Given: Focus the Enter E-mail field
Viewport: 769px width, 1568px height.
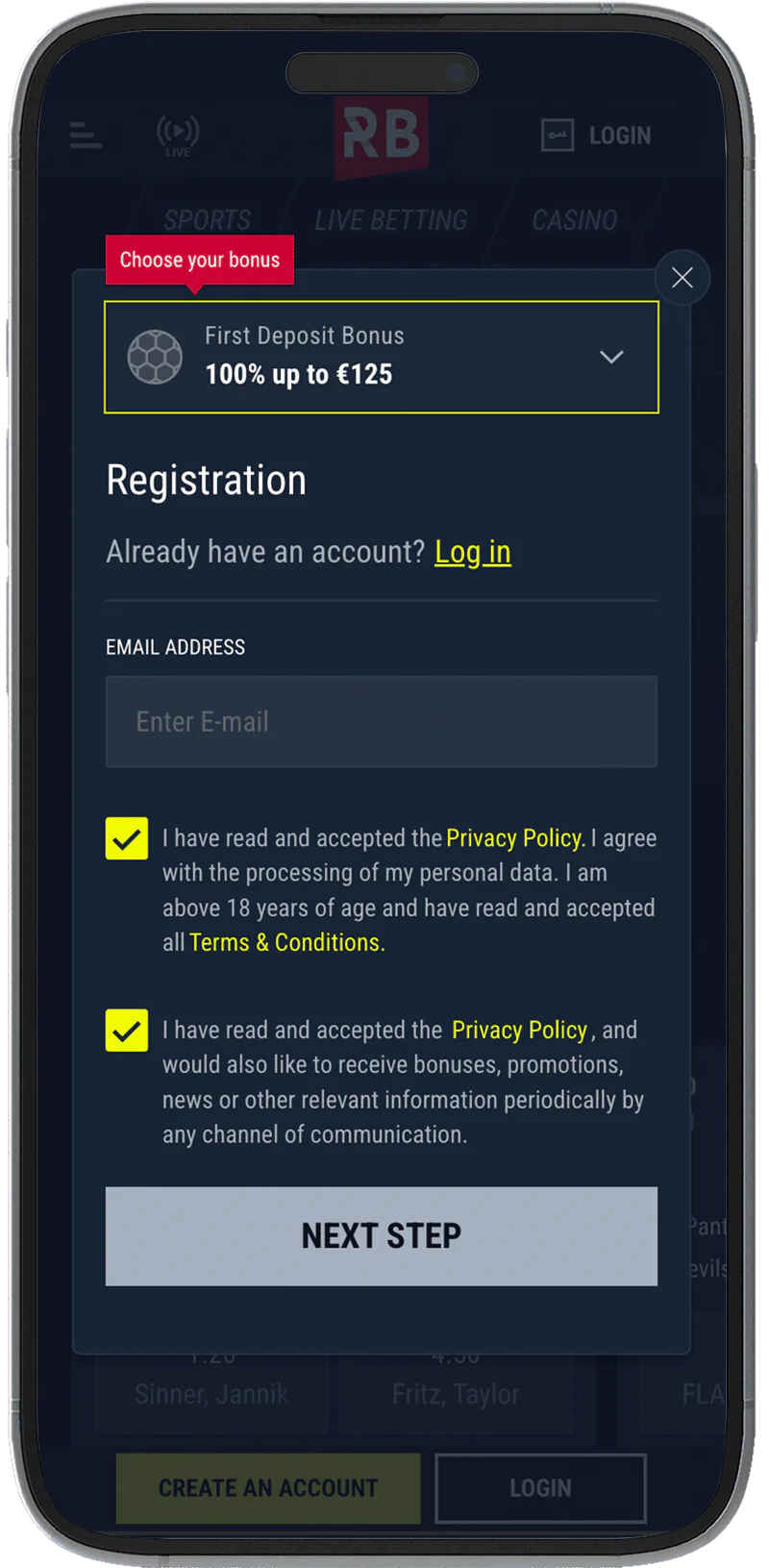Looking at the screenshot, I should (382, 722).
